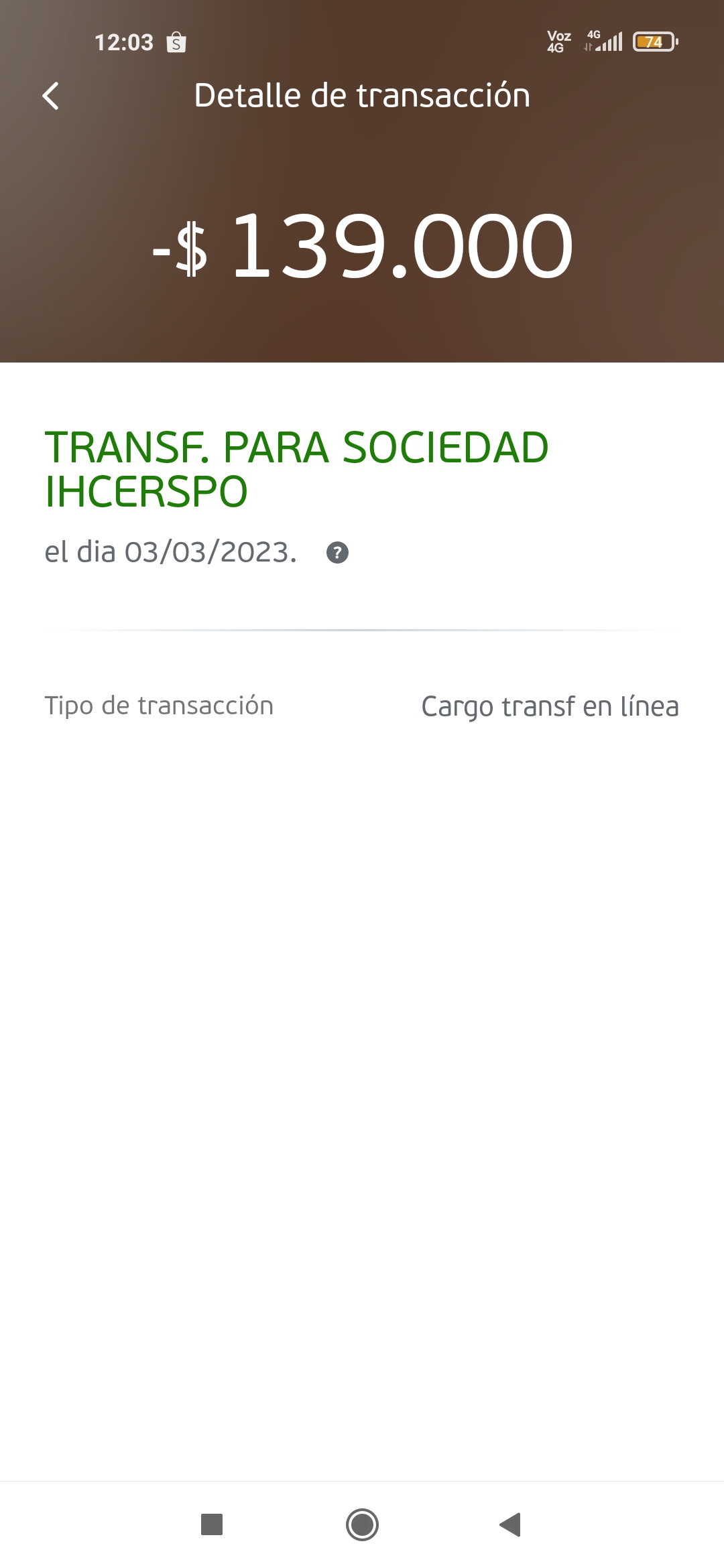
Task: Tap the system home button
Action: pyautogui.click(x=362, y=1524)
